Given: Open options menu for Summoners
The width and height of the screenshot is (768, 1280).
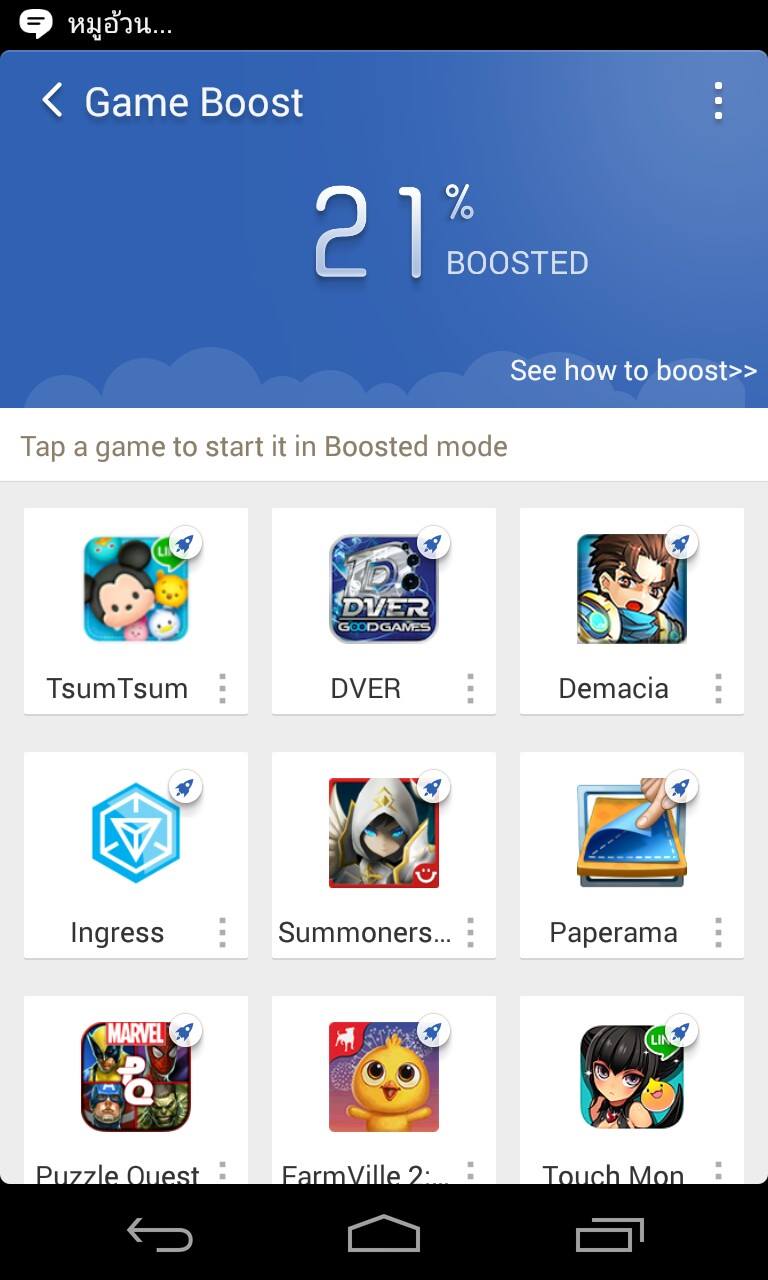Looking at the screenshot, I should 470,932.
